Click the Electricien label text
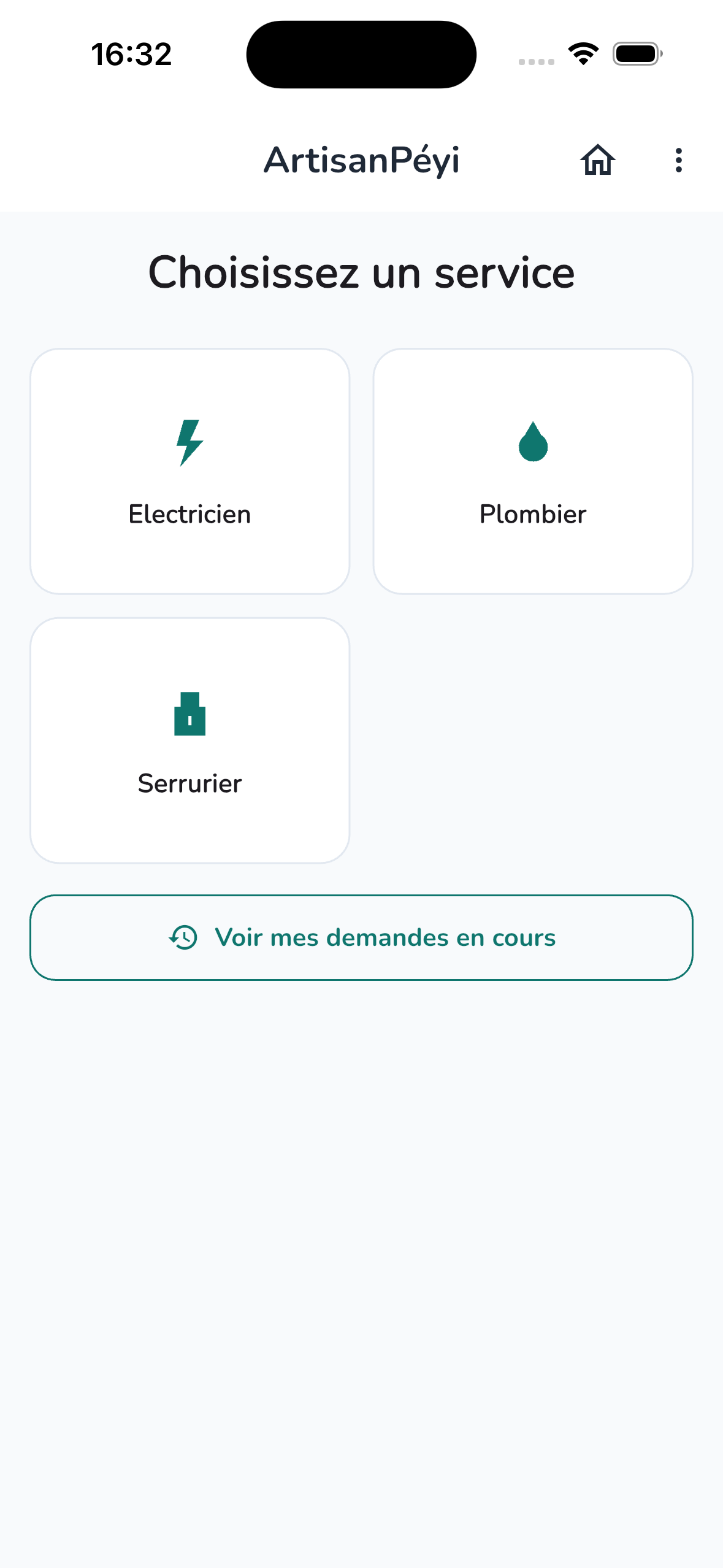Viewport: 723px width, 1568px height. [x=189, y=514]
